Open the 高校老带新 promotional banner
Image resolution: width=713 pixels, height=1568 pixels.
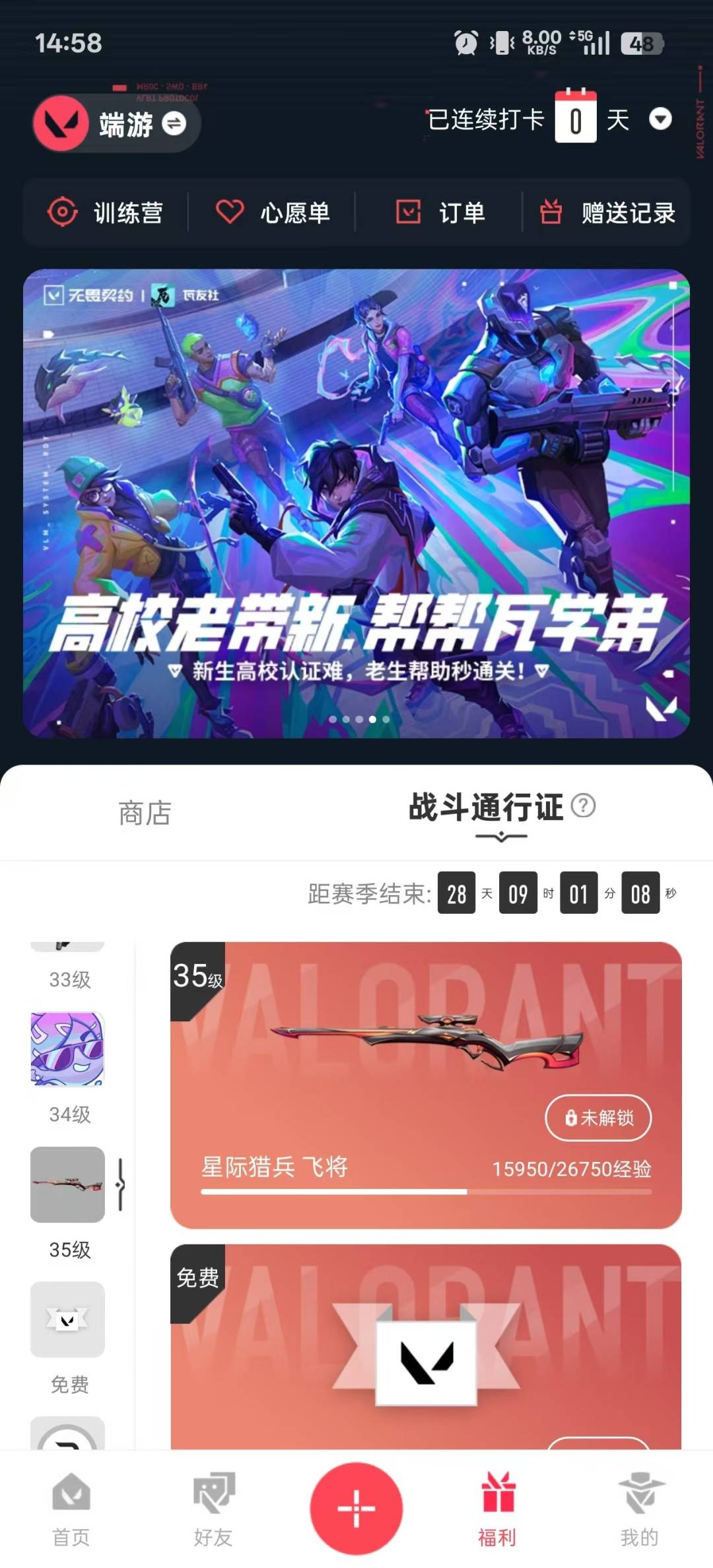point(356,503)
